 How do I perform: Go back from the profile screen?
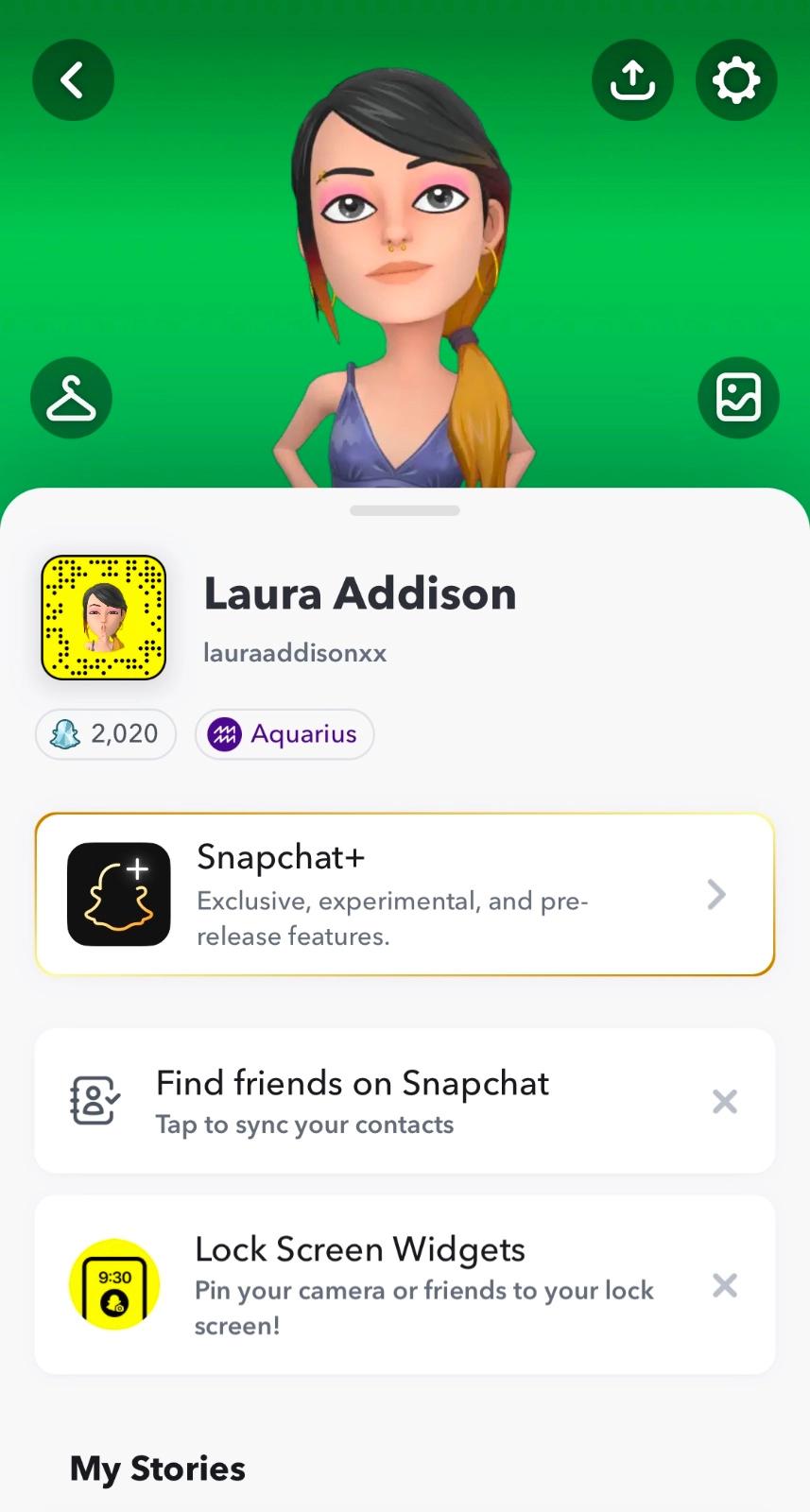tap(73, 80)
